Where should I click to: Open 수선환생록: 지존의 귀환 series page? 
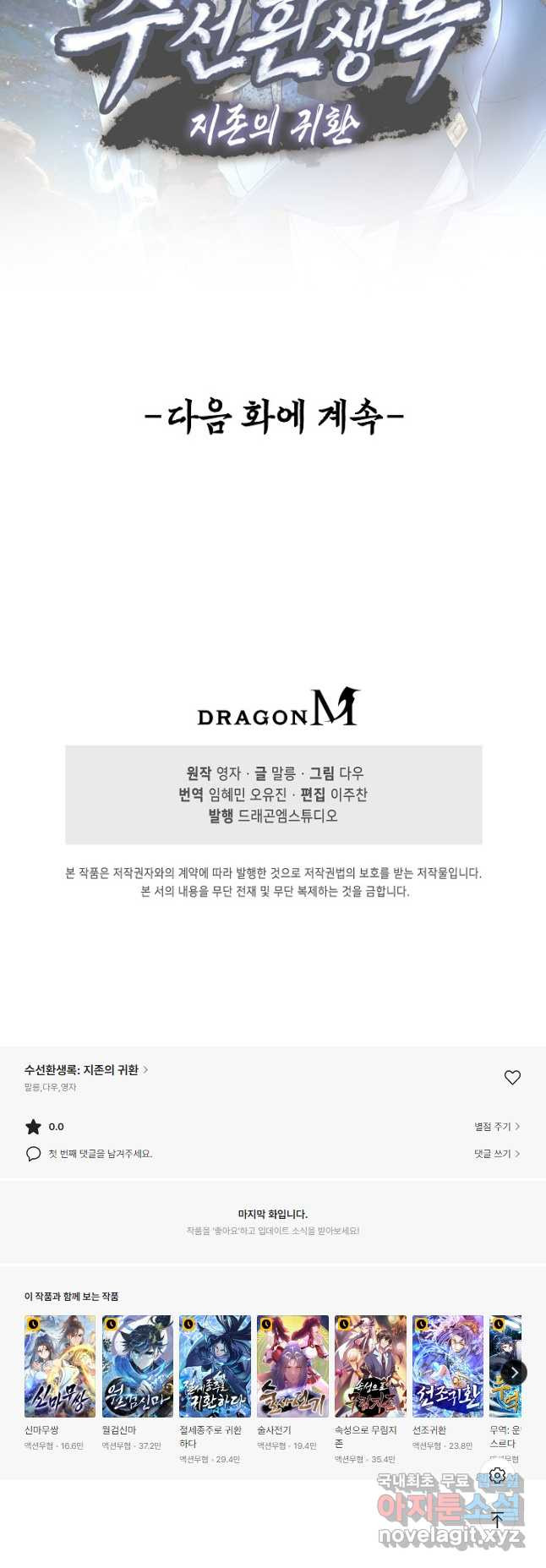85,1070
